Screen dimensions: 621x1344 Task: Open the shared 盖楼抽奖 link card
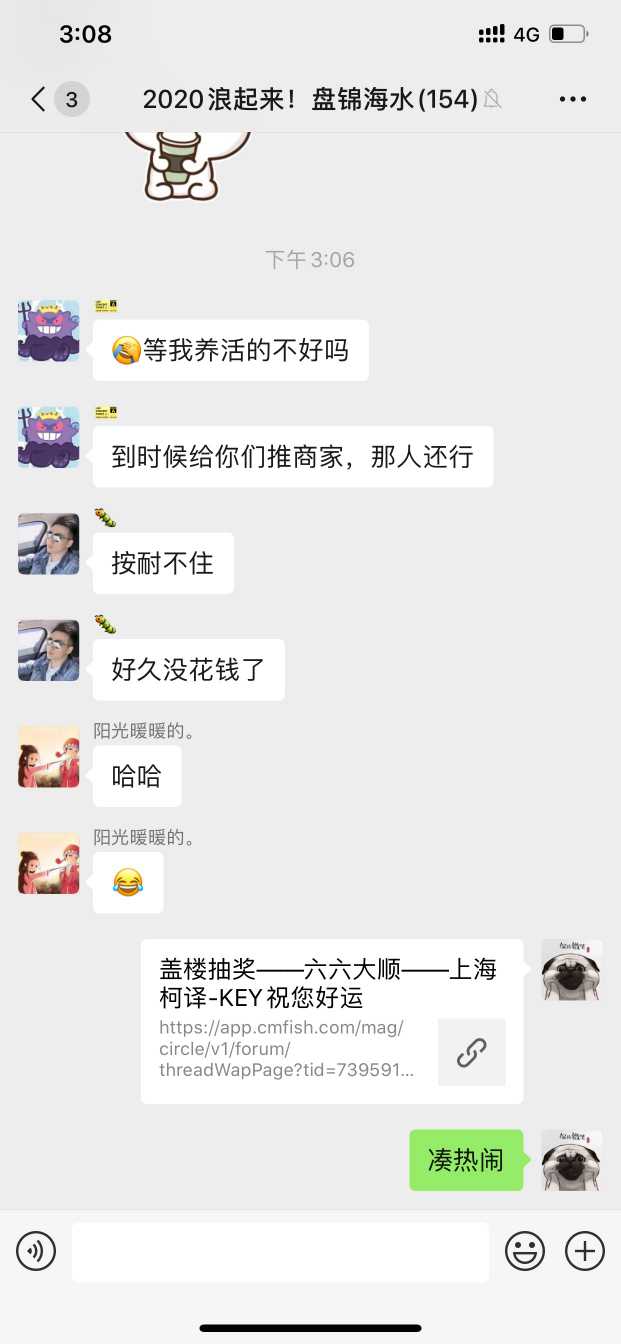tap(331, 1021)
